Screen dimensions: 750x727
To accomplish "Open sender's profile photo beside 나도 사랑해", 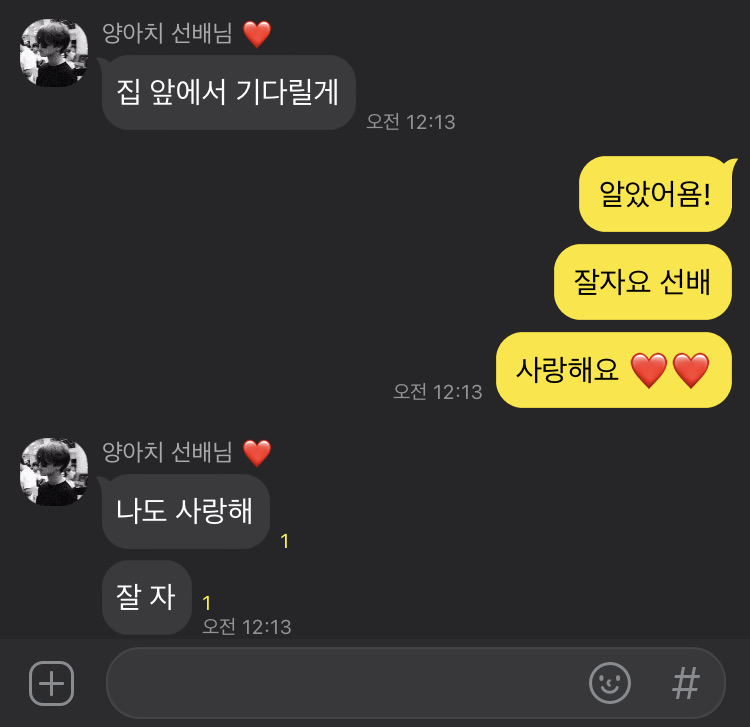I will pyautogui.click(x=54, y=471).
